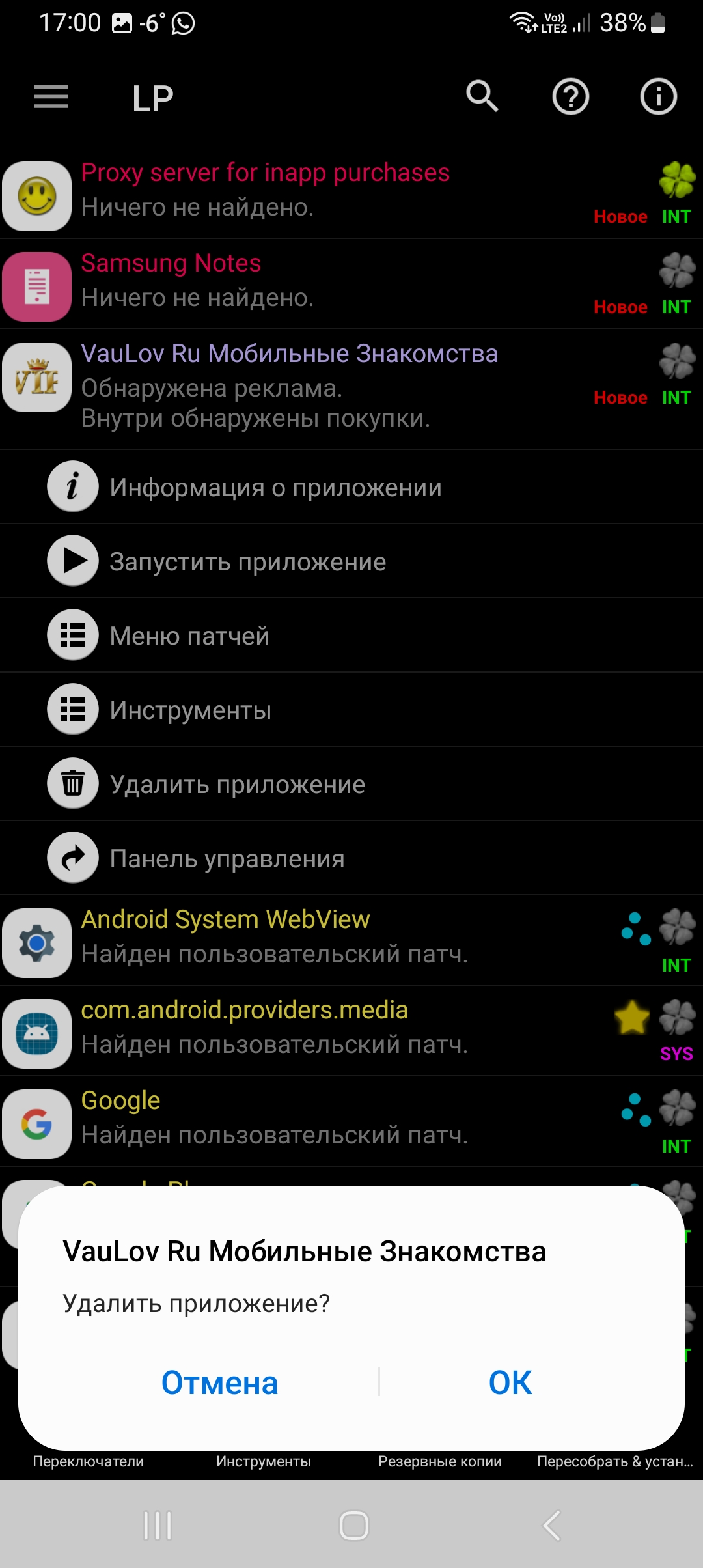This screenshot has height=1568, width=703.
Task: Open Информация о приложении
Action: point(351,487)
